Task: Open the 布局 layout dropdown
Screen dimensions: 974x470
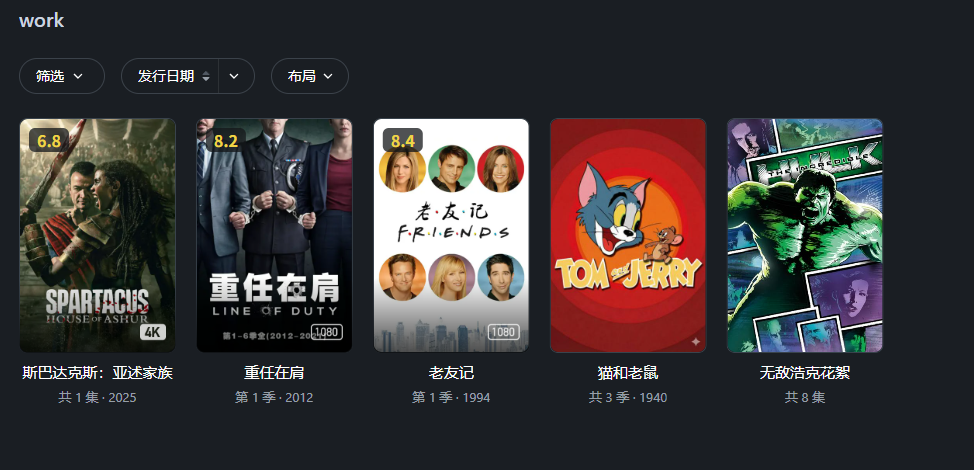Action: click(x=309, y=76)
